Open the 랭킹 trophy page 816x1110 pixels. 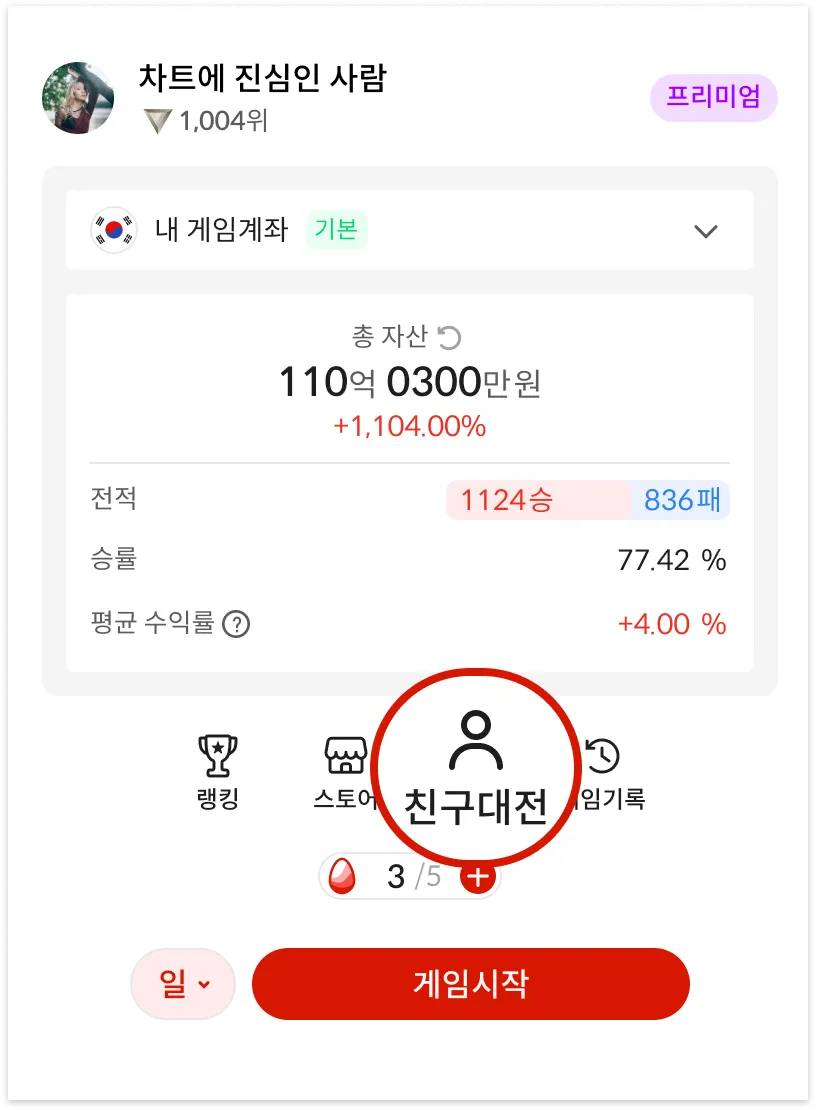point(217,771)
